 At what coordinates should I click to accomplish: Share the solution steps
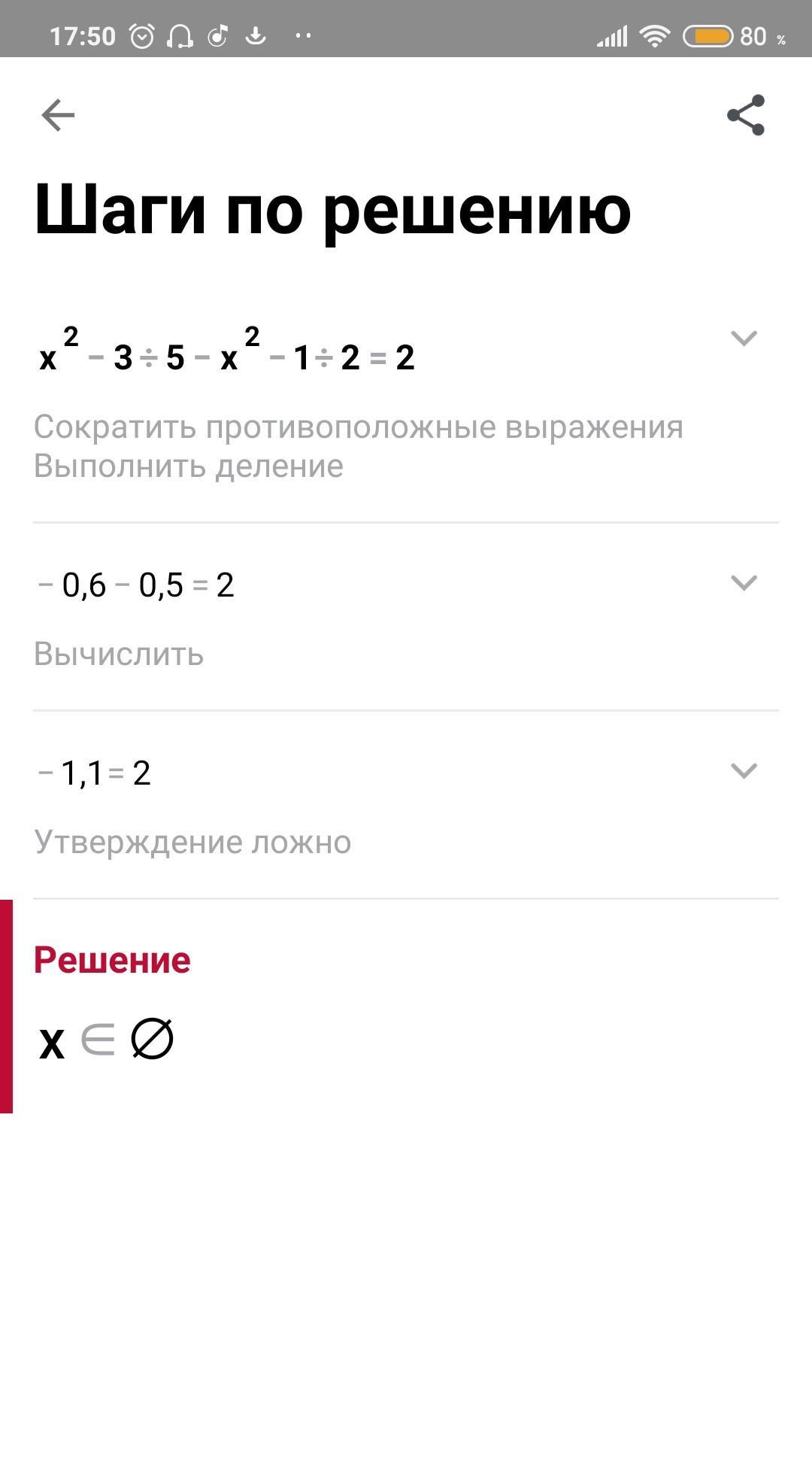[745, 115]
